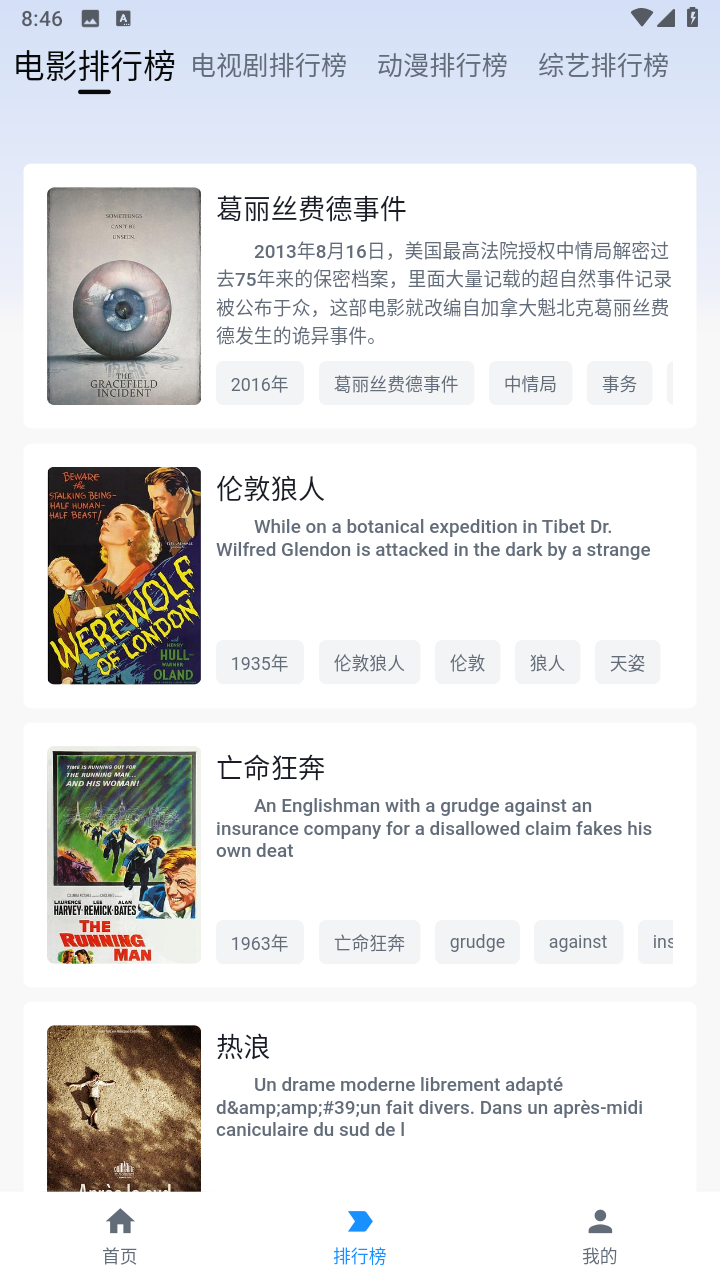The image size is (720, 1280).
Task: Click the keyboard notification icon in status bar
Action: tap(124, 17)
